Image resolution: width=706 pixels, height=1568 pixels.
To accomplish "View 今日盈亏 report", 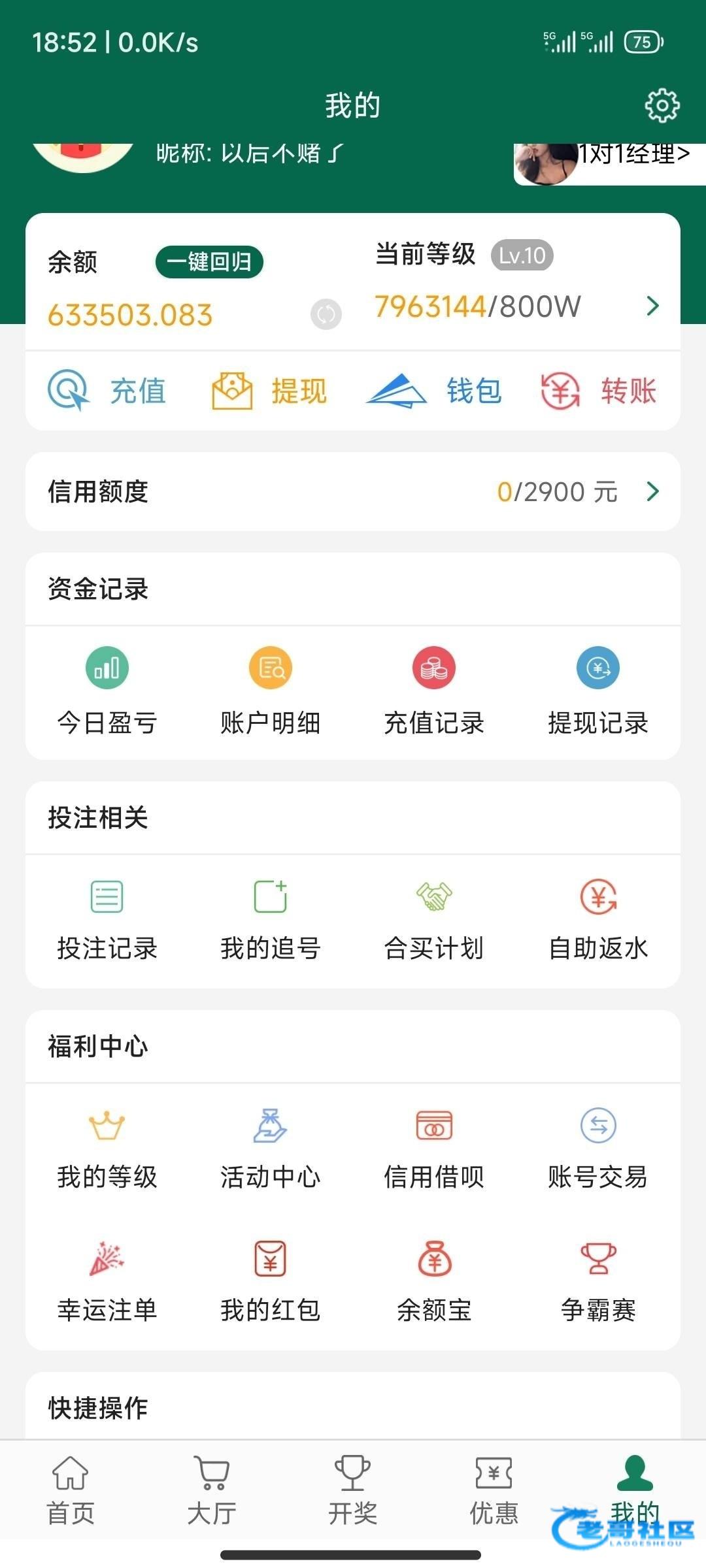I will [x=107, y=690].
